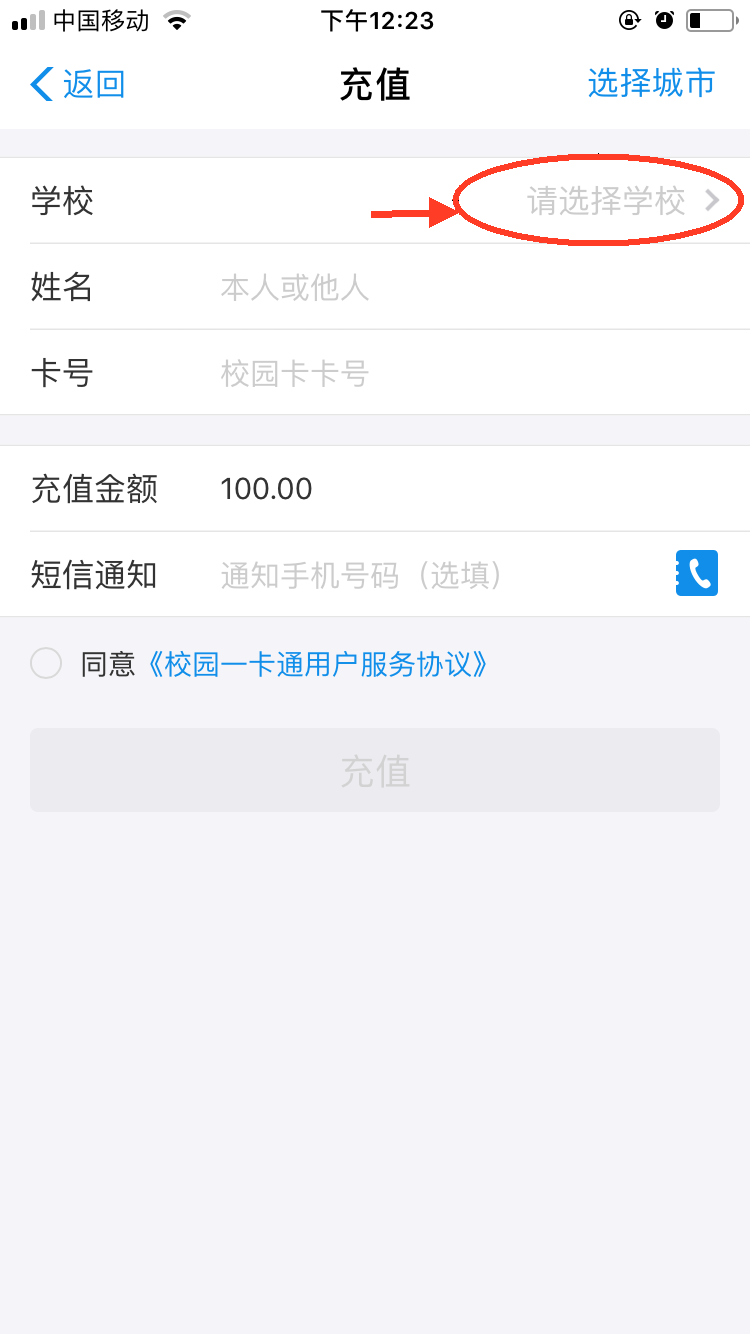This screenshot has height=1334, width=750.
Task: Edit the 充值金额 amount field
Action: pos(450,489)
